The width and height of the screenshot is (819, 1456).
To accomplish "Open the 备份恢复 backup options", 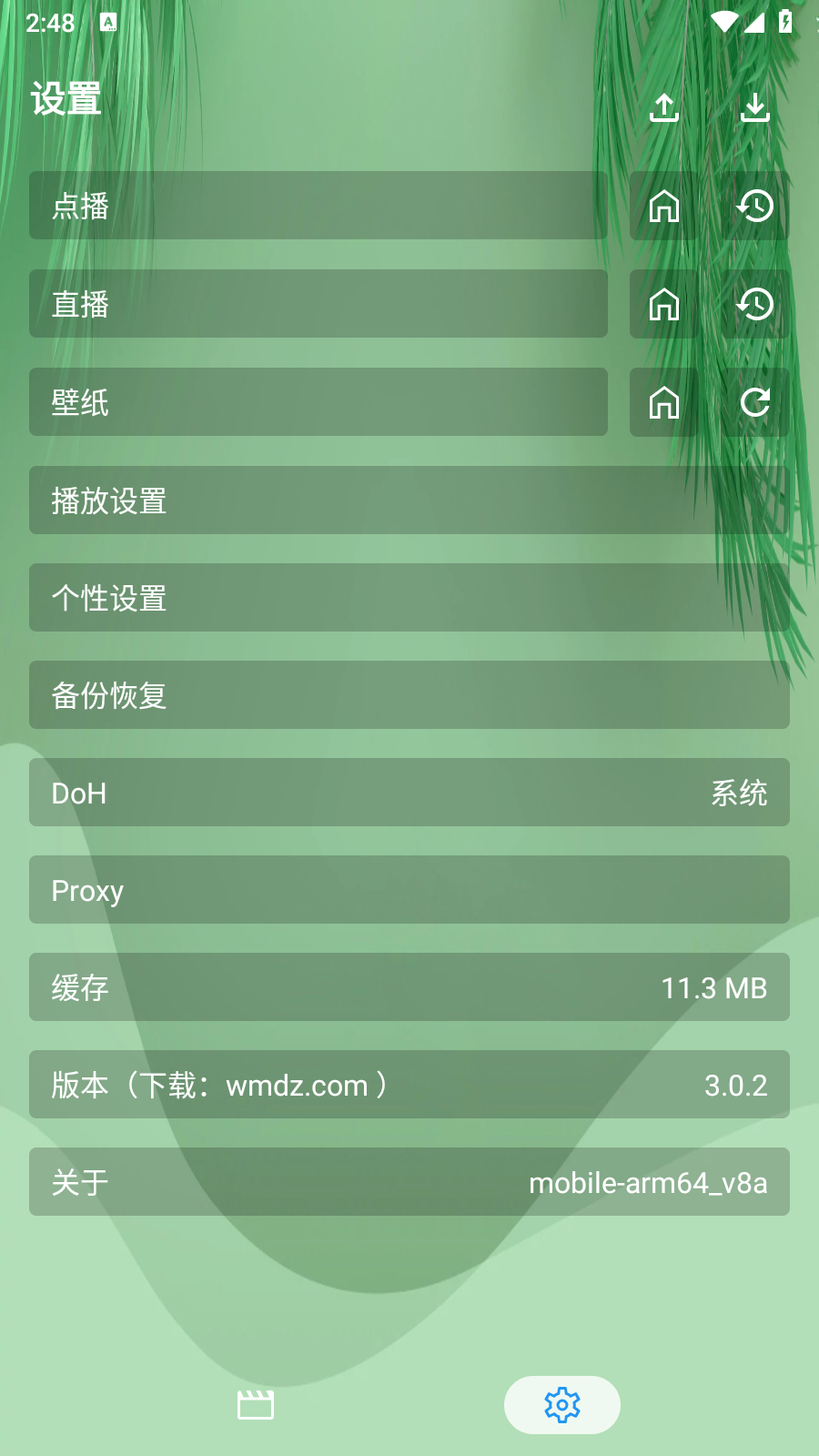I will click(x=409, y=695).
